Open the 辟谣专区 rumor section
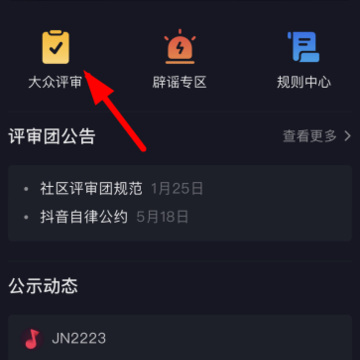The width and height of the screenshot is (360, 360). pyautogui.click(x=180, y=60)
